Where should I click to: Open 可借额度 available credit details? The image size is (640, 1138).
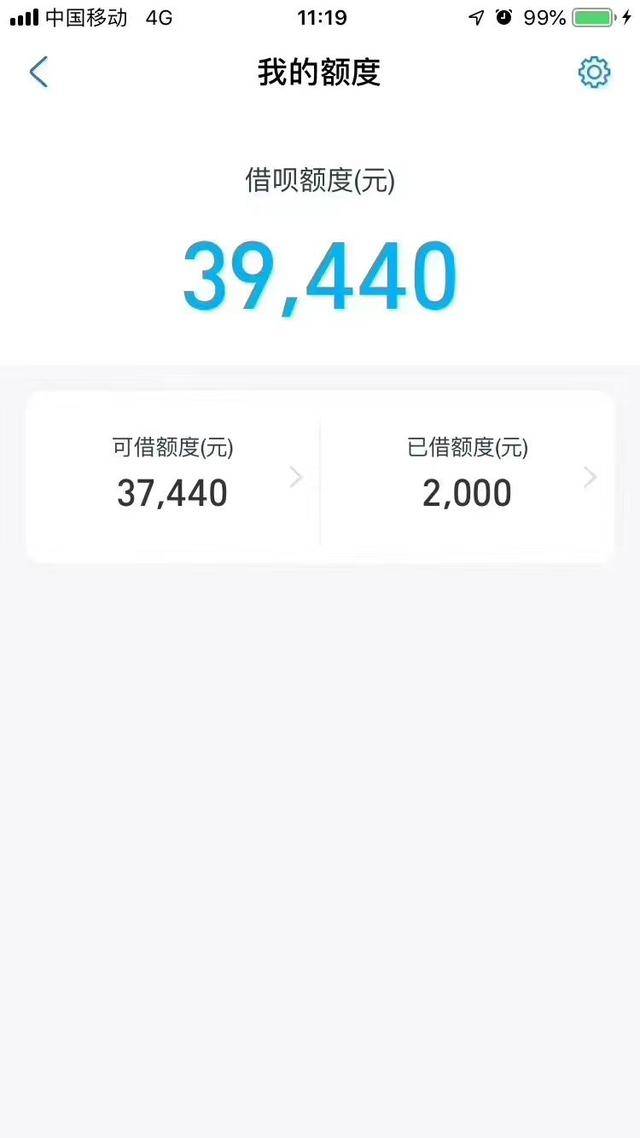(x=174, y=476)
